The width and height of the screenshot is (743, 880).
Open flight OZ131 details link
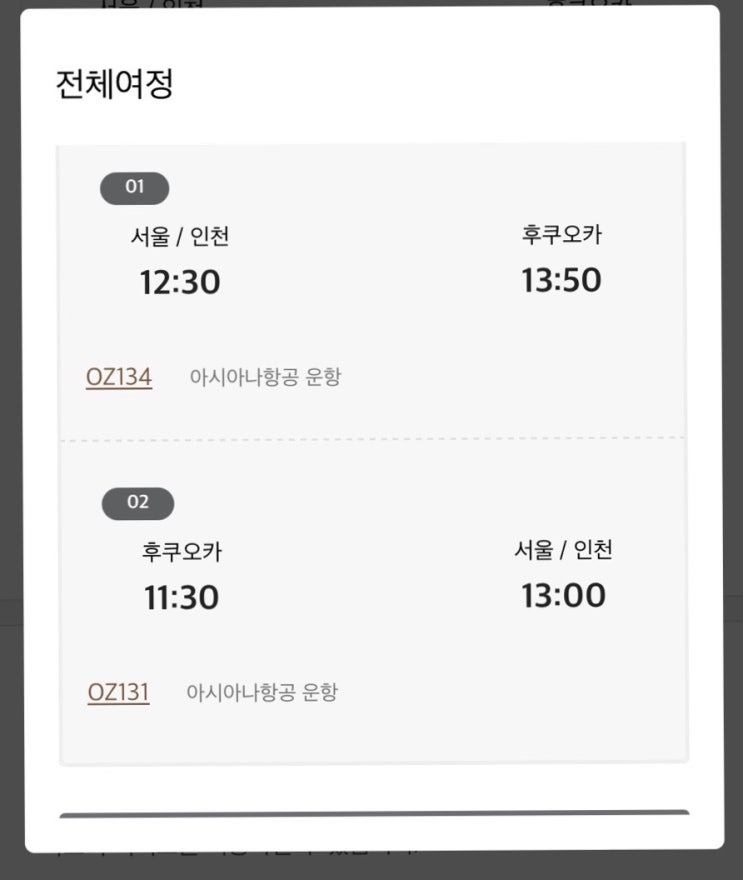pyautogui.click(x=118, y=692)
